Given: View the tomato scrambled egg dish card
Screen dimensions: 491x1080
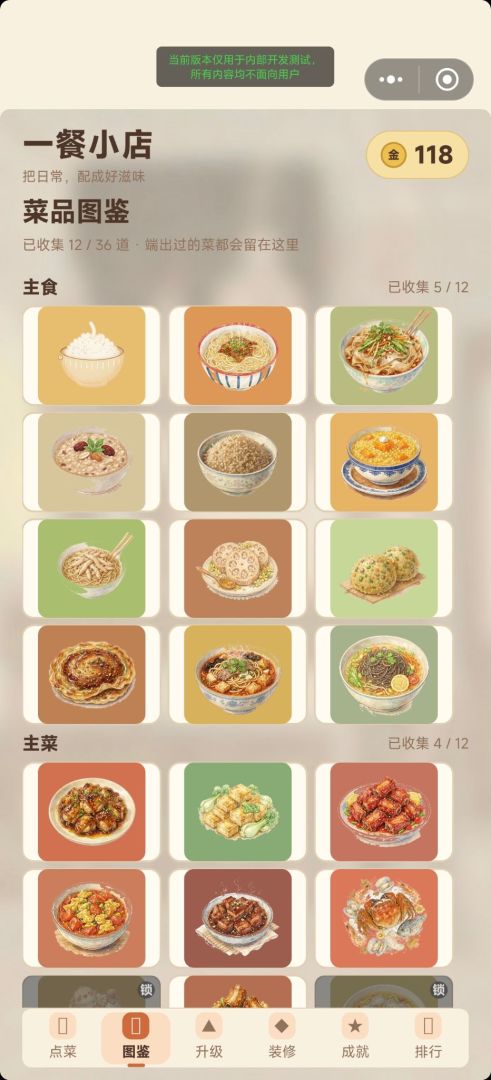Looking at the screenshot, I should (92, 918).
